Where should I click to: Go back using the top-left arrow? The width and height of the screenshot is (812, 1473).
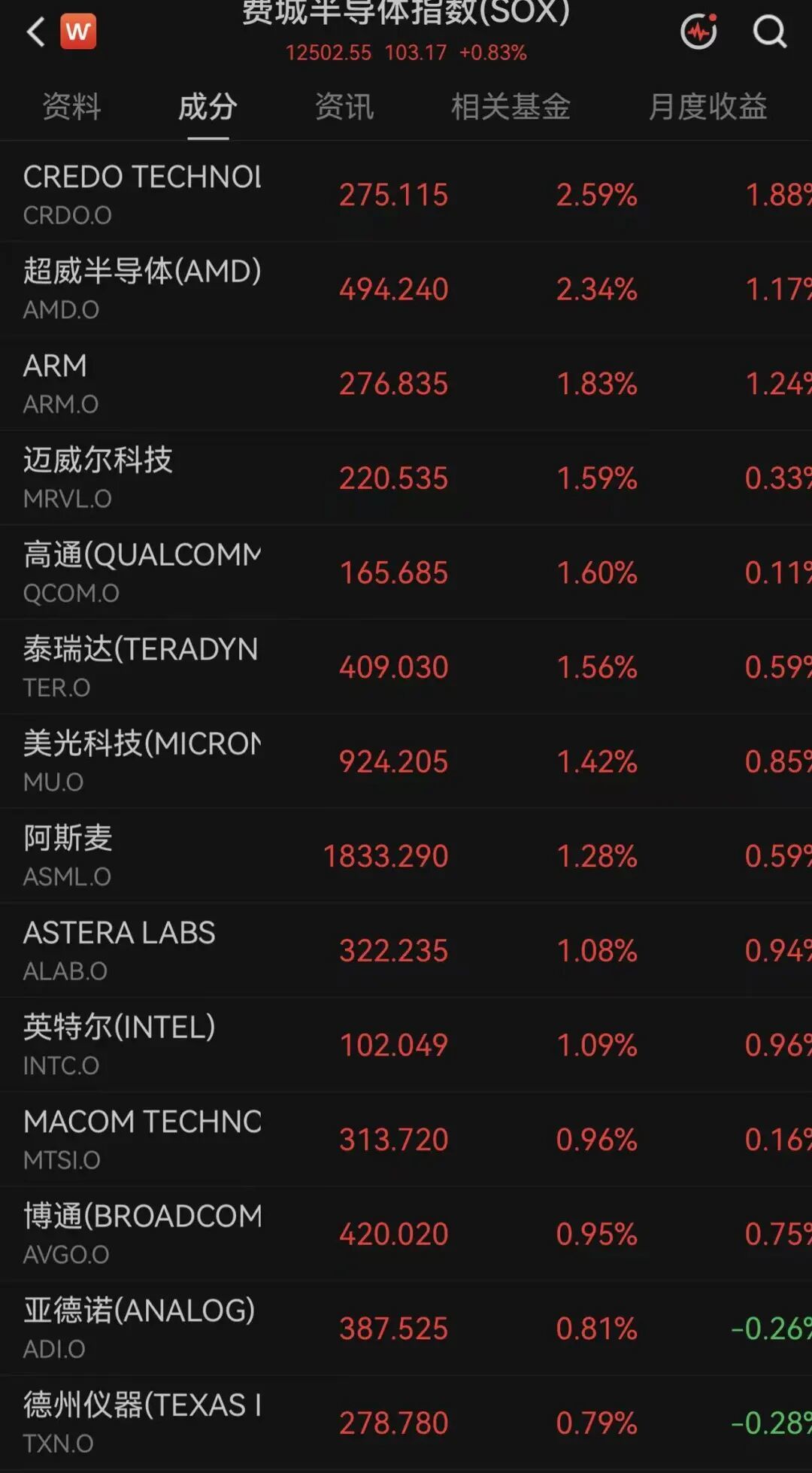point(35,32)
